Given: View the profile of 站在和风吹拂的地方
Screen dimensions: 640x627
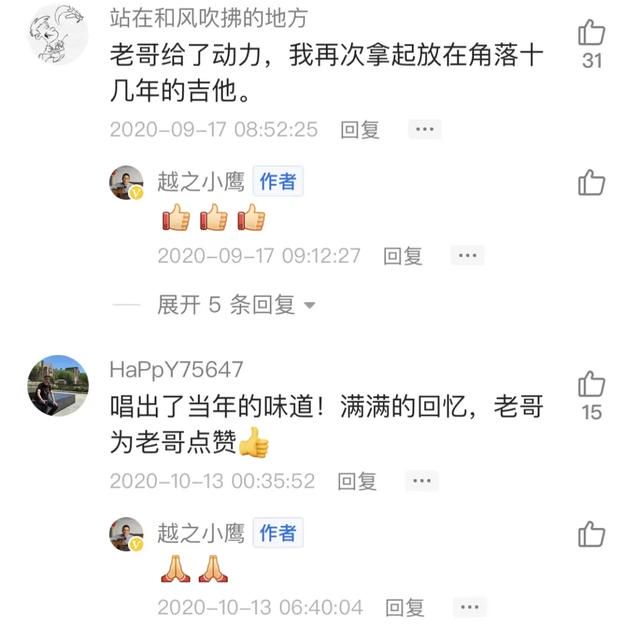Looking at the screenshot, I should [58, 32].
